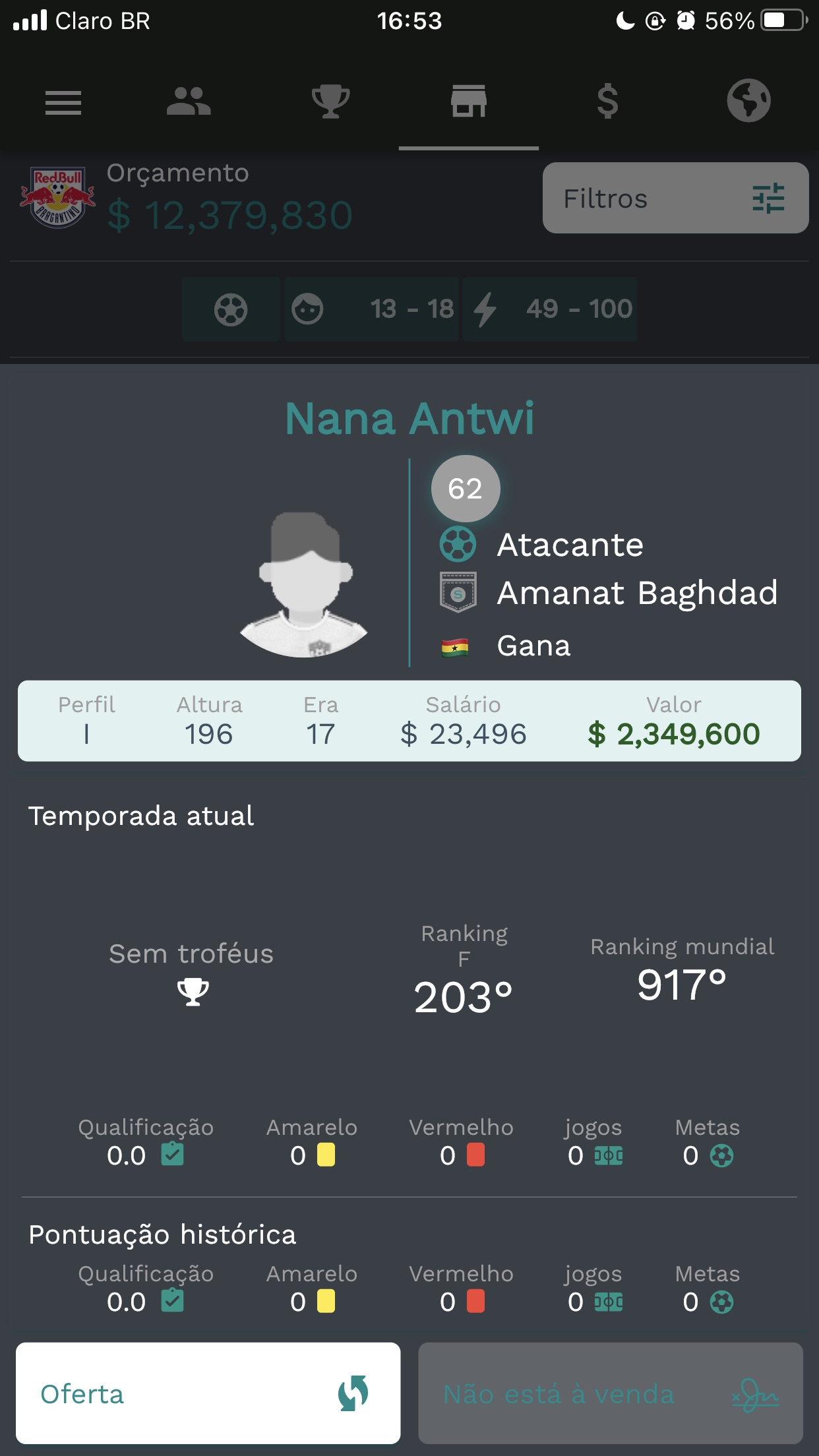Switch to the trophy tab

point(330,102)
